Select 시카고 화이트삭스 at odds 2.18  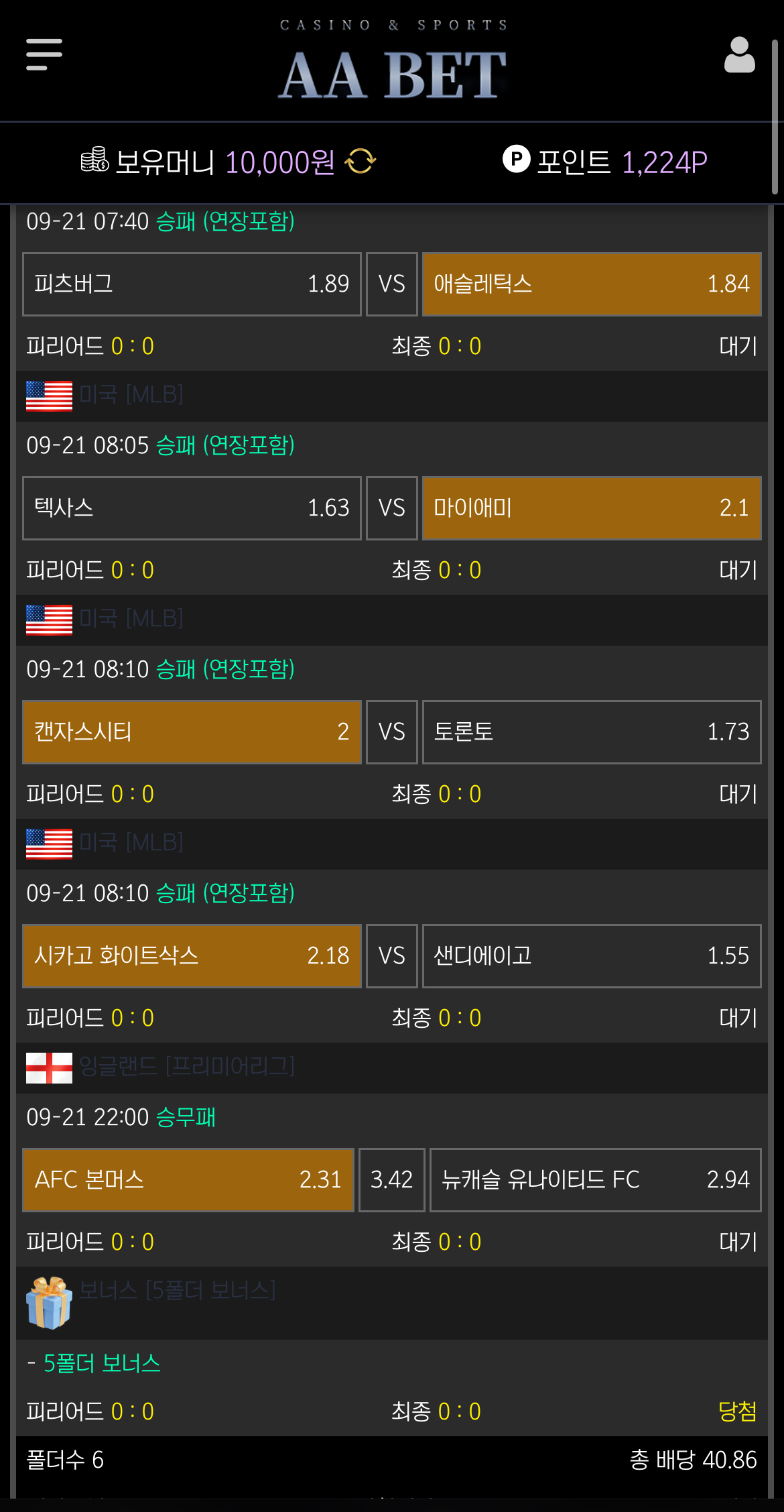192,956
